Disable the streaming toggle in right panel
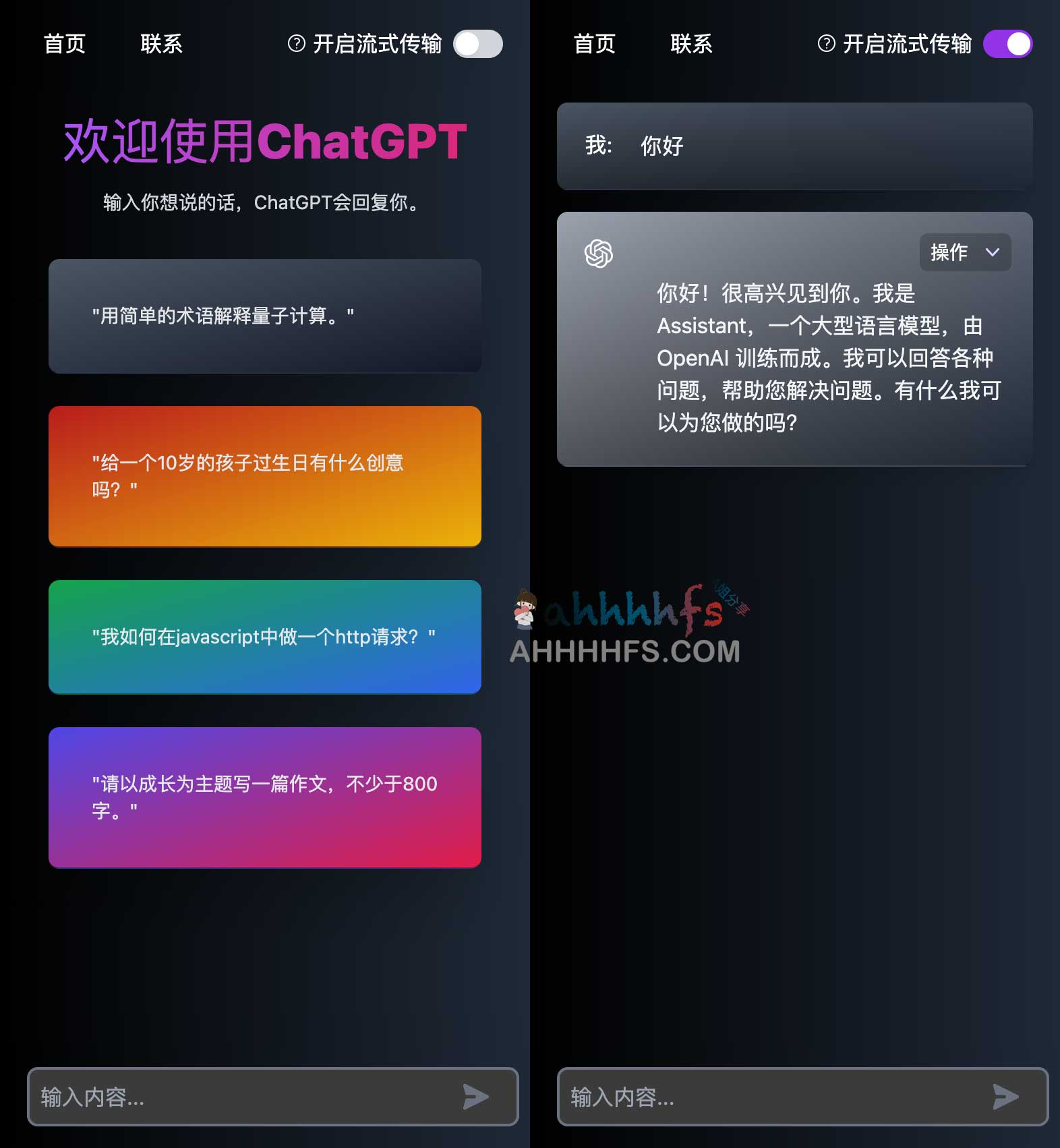This screenshot has width=1060, height=1148. tap(1007, 43)
